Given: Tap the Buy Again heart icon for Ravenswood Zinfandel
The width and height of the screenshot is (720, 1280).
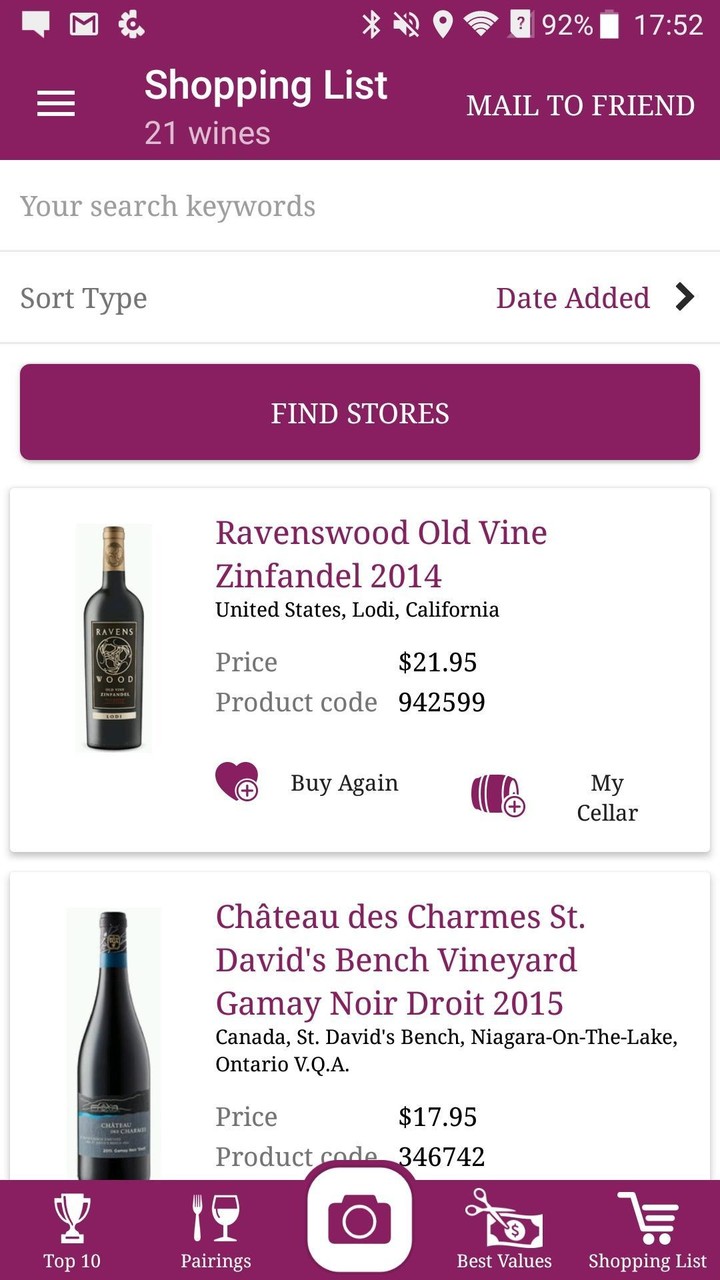Looking at the screenshot, I should click(x=237, y=782).
